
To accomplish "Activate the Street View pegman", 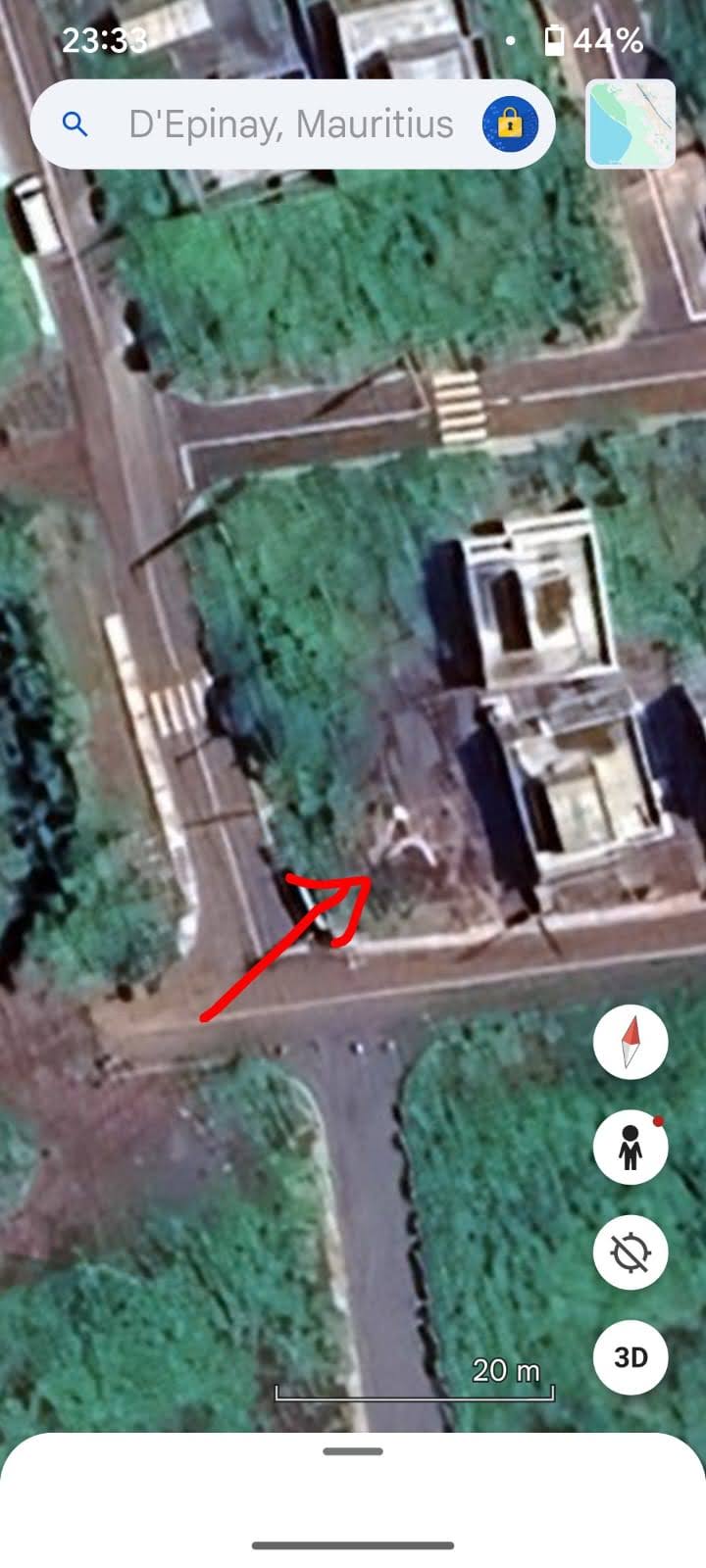I will [x=630, y=1147].
